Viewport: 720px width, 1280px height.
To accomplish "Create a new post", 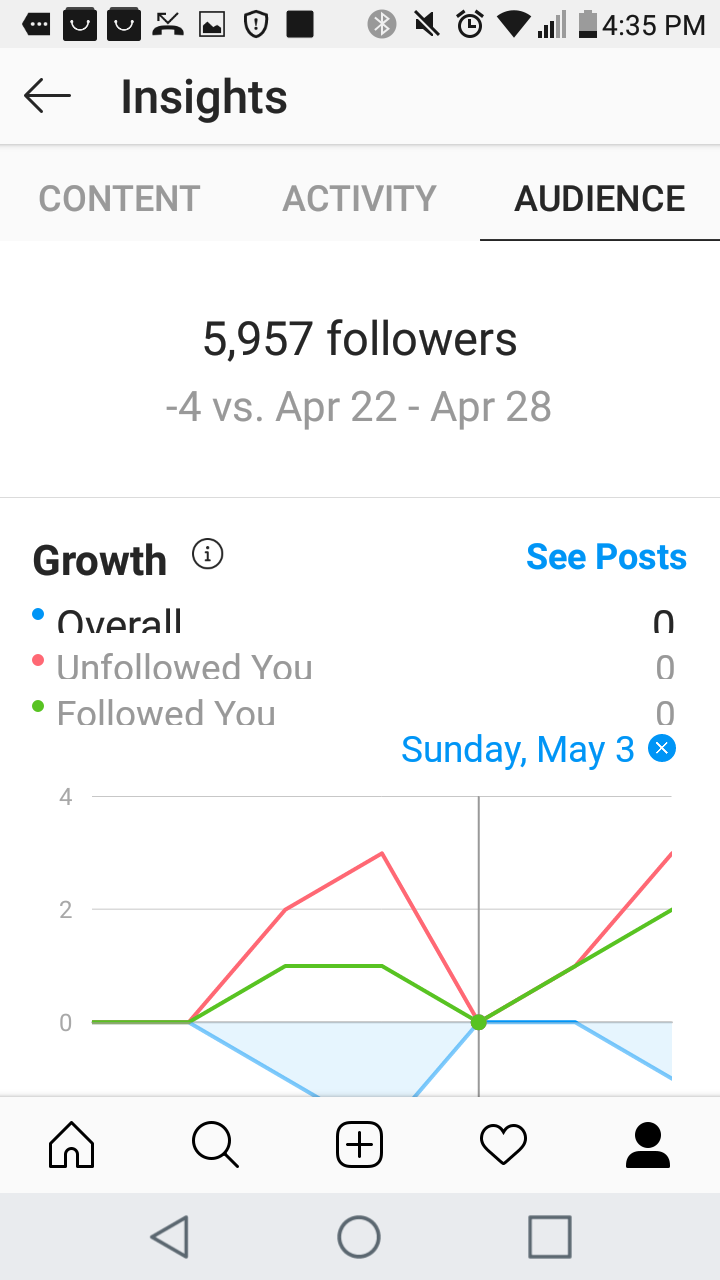I will point(359,1143).
